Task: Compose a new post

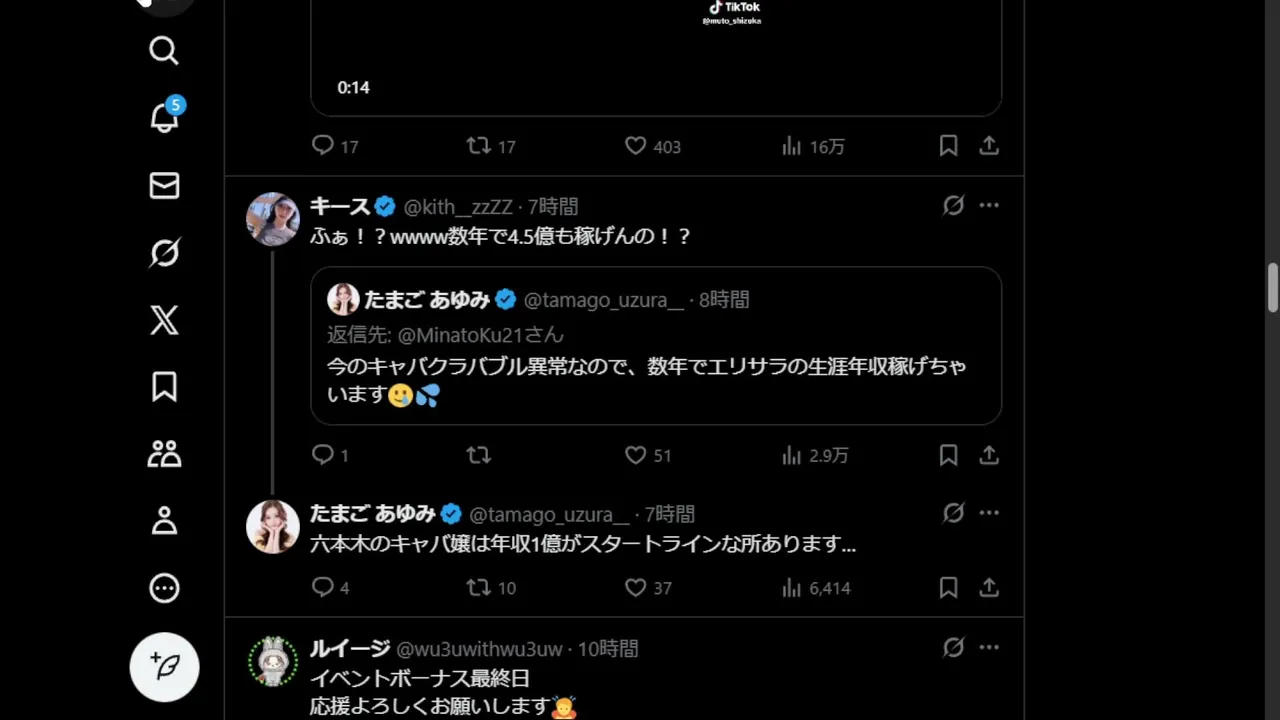Action: tap(164, 667)
